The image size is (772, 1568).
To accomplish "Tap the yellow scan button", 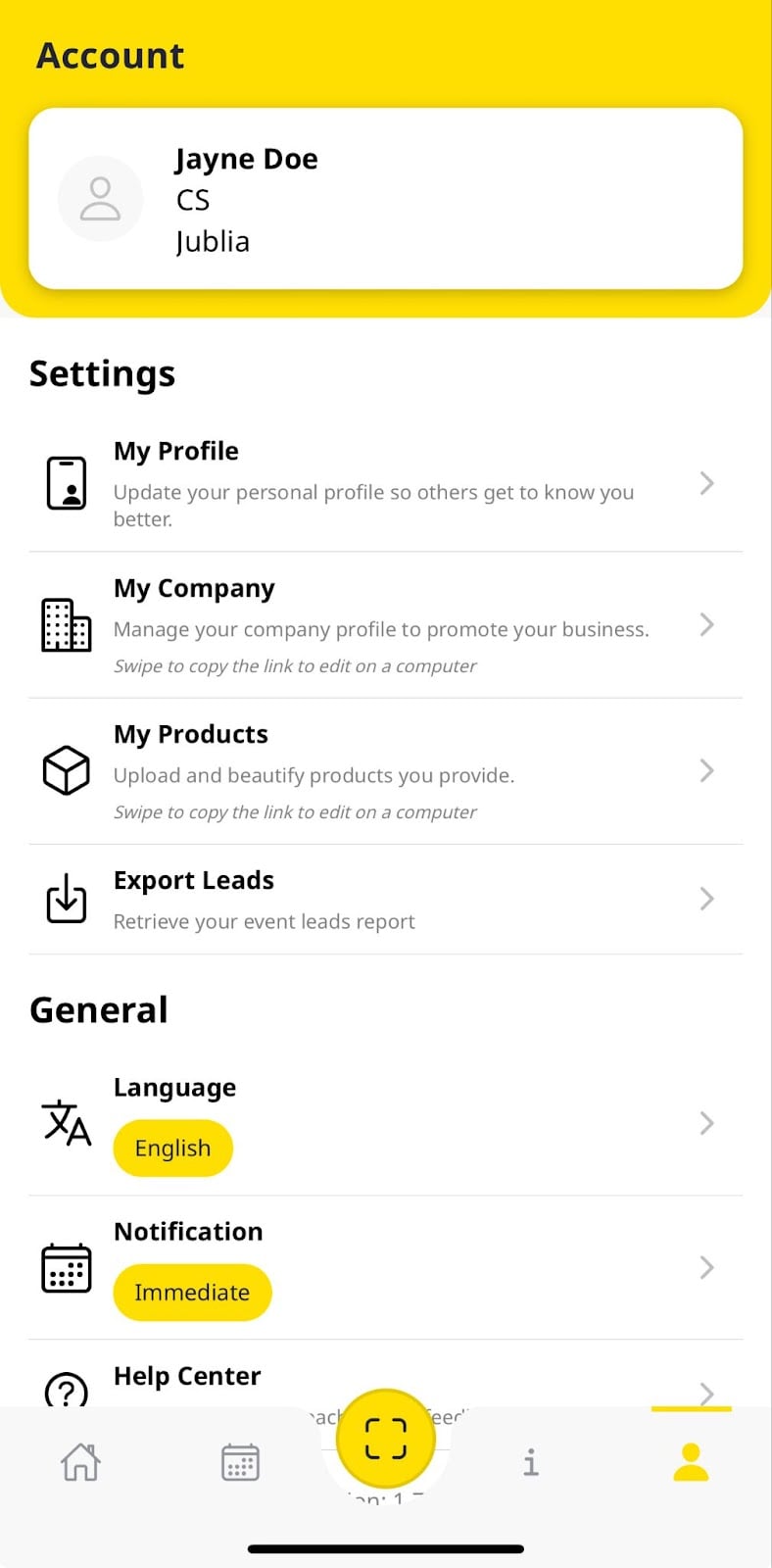I will coord(386,1439).
